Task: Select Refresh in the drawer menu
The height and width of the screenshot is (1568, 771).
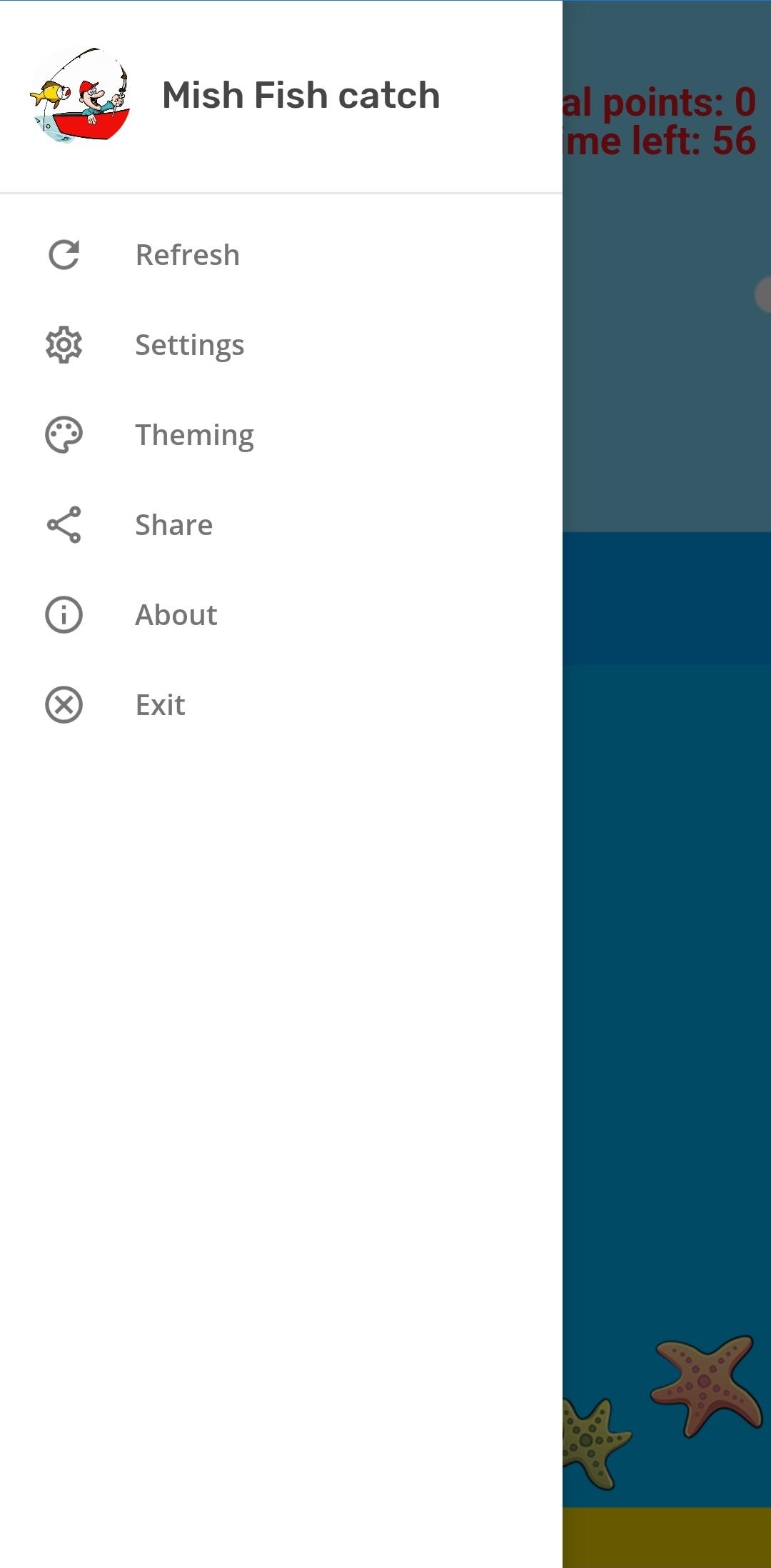Action: [x=187, y=256]
